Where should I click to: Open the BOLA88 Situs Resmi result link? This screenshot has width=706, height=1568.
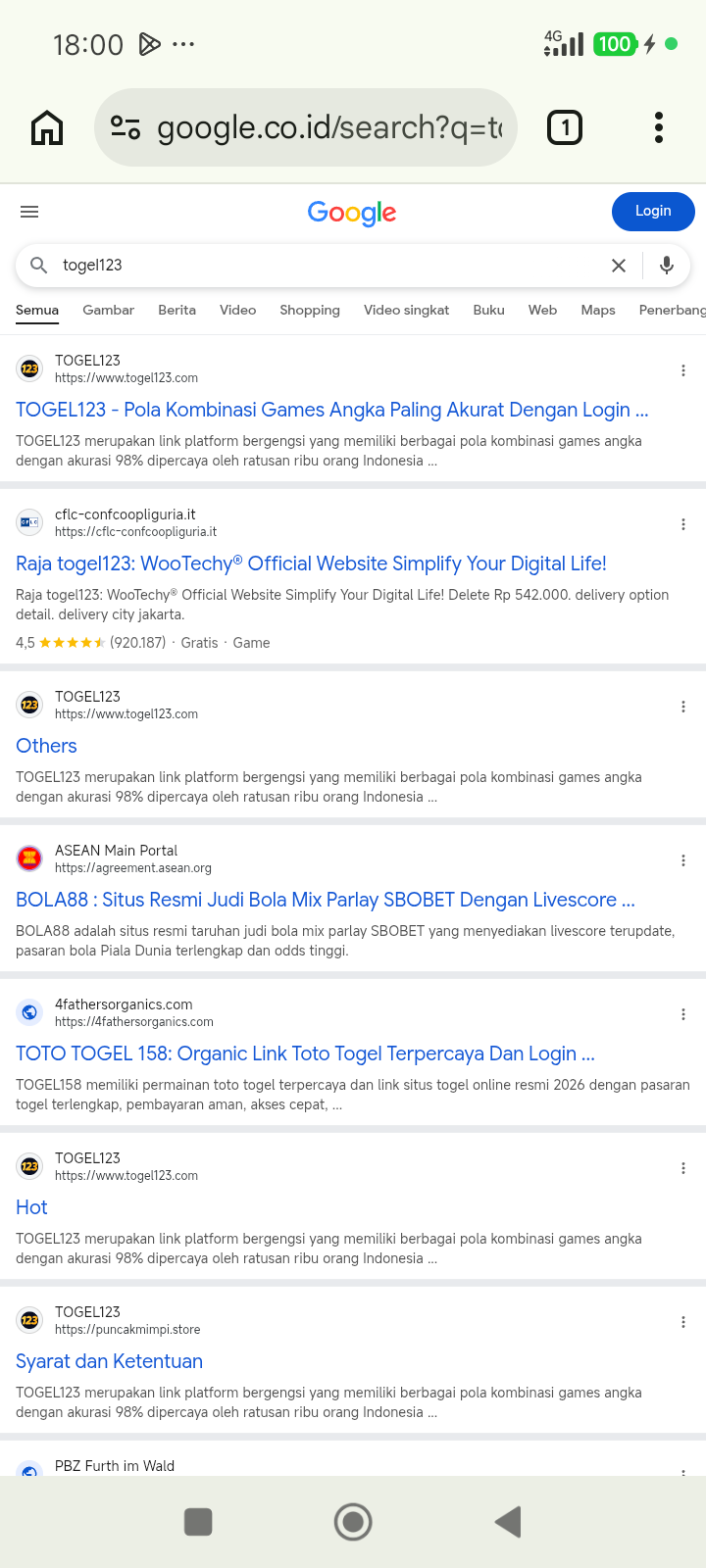click(326, 900)
